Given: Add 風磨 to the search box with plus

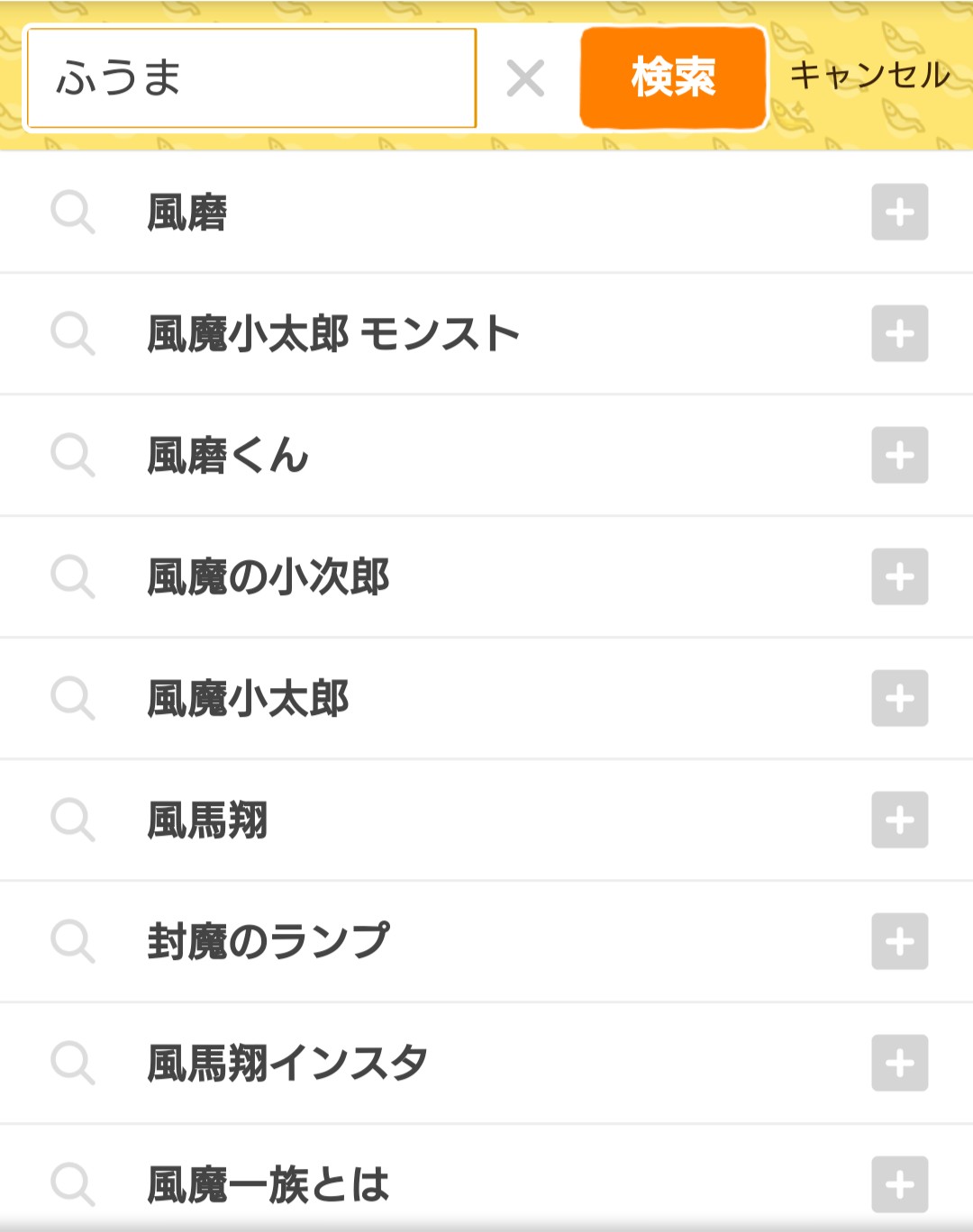Looking at the screenshot, I should point(899,213).
